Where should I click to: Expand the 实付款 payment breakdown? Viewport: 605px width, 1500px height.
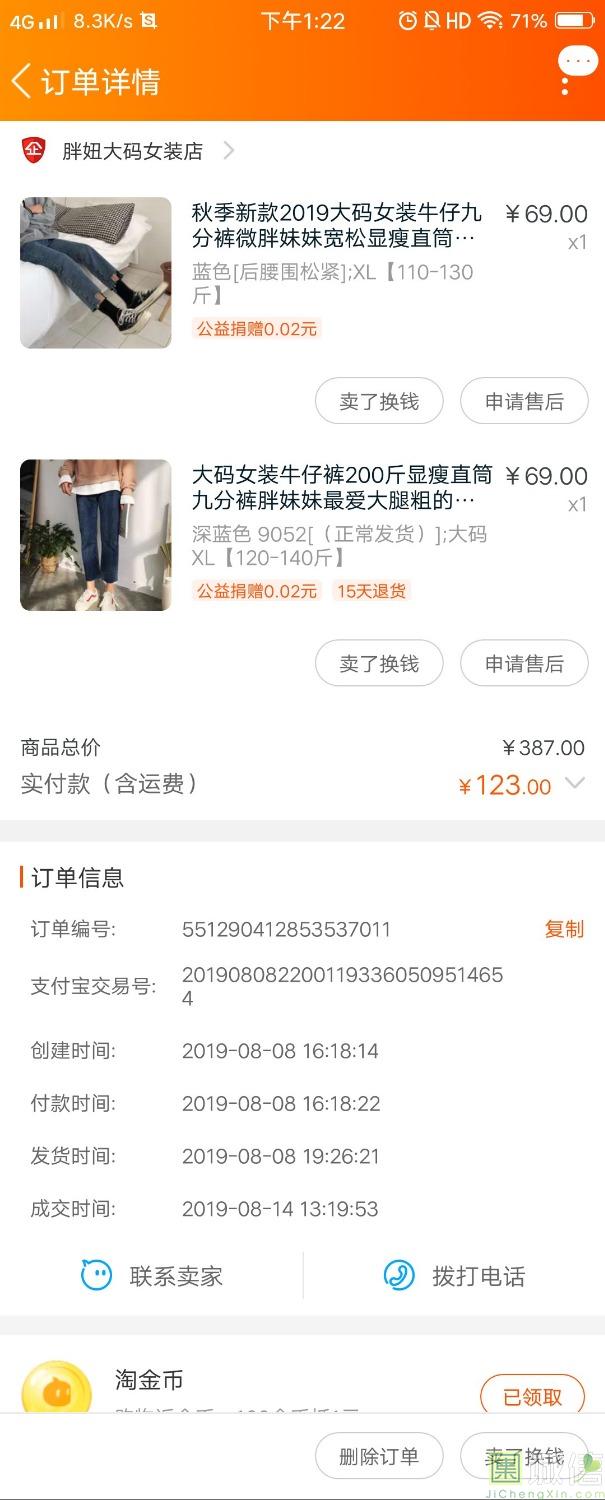tap(574, 783)
